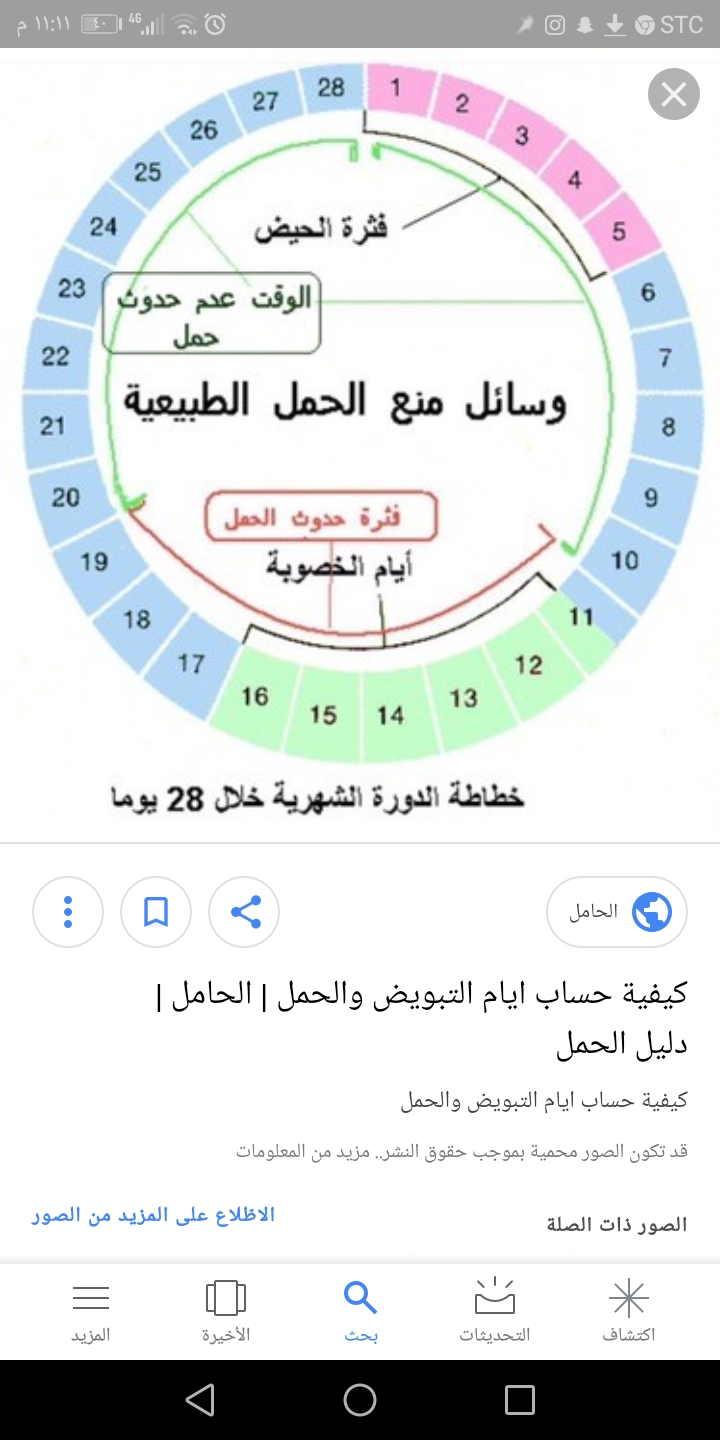This screenshot has height=1440, width=720.
Task: Open the three-dot overflow menu
Action: tap(68, 912)
